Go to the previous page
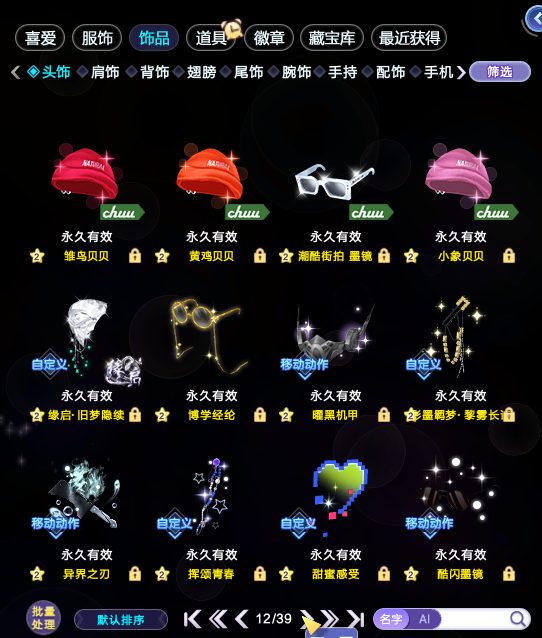Image resolution: width=542 pixels, height=638 pixels. pos(242,619)
